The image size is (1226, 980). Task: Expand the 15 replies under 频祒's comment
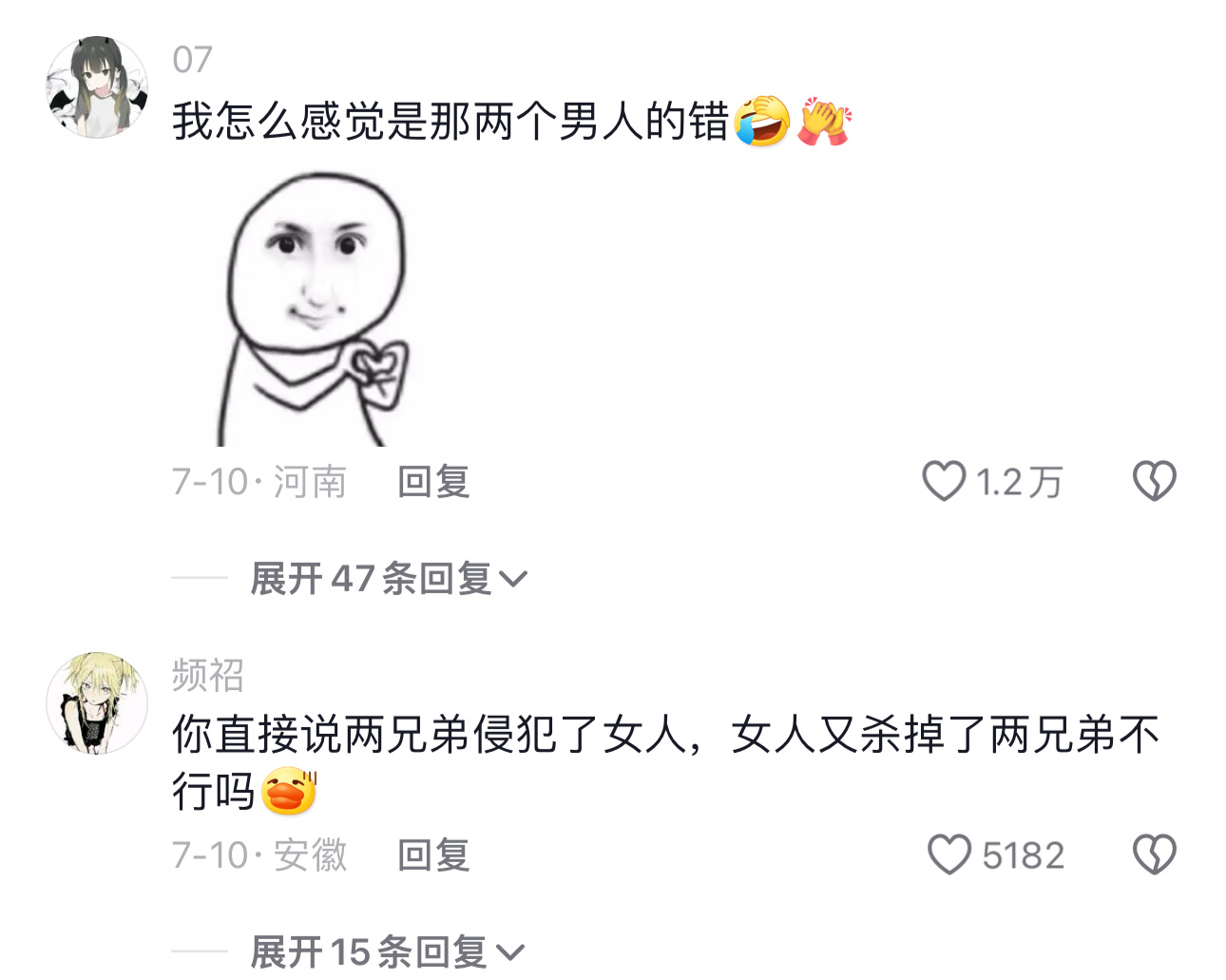tap(386, 951)
